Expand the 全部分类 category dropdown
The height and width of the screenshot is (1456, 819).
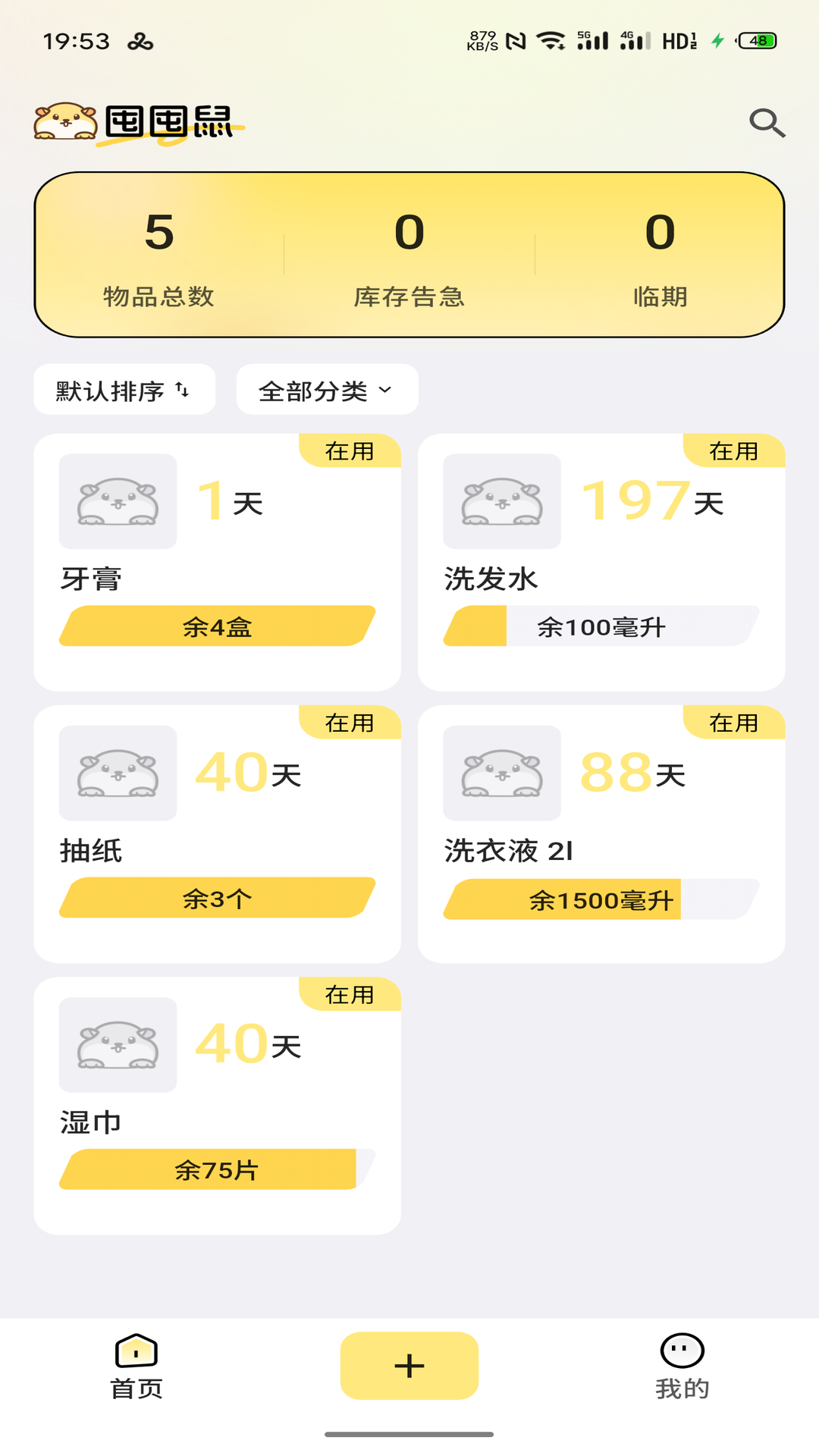point(326,390)
